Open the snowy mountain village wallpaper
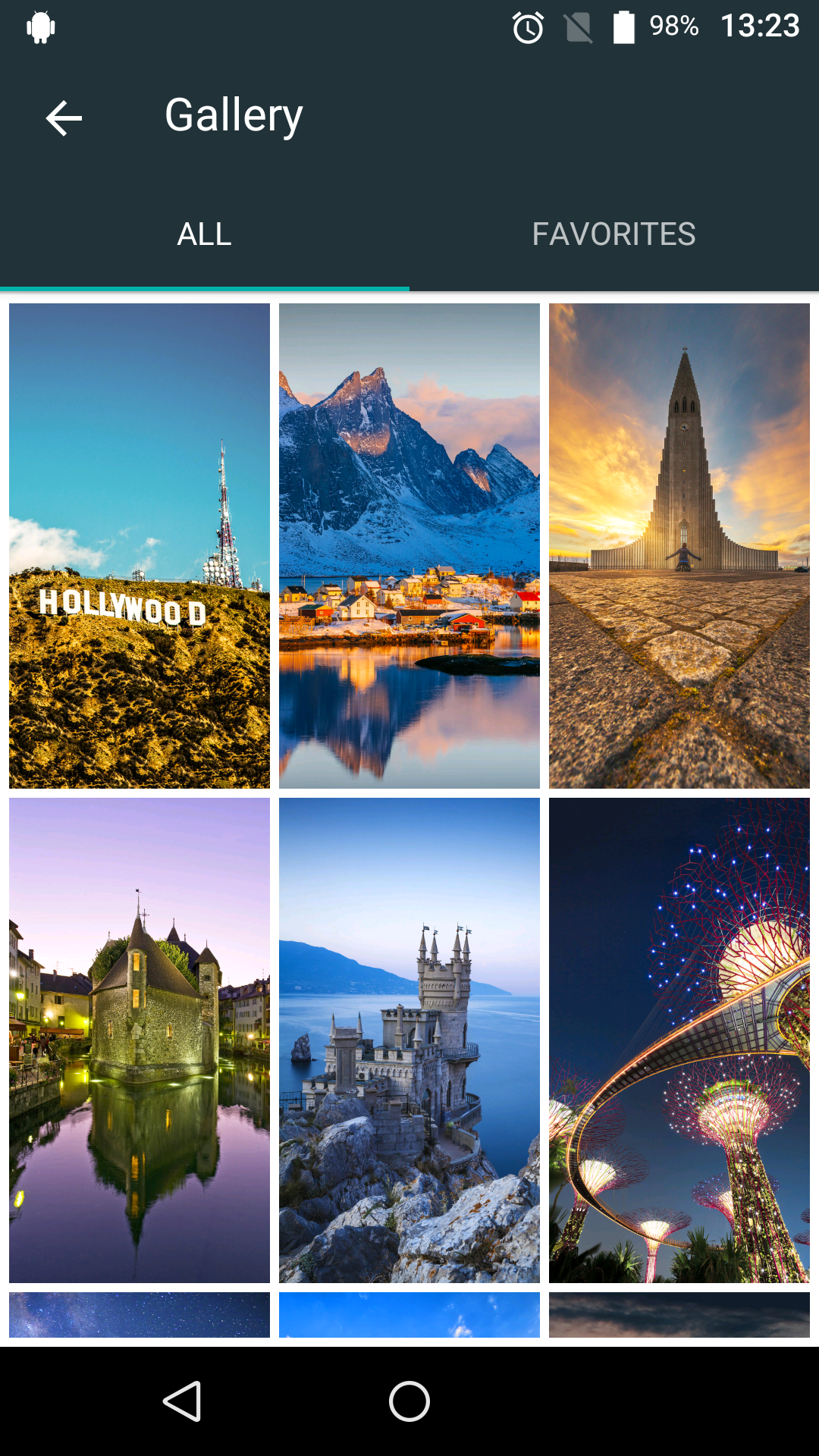 [x=409, y=546]
